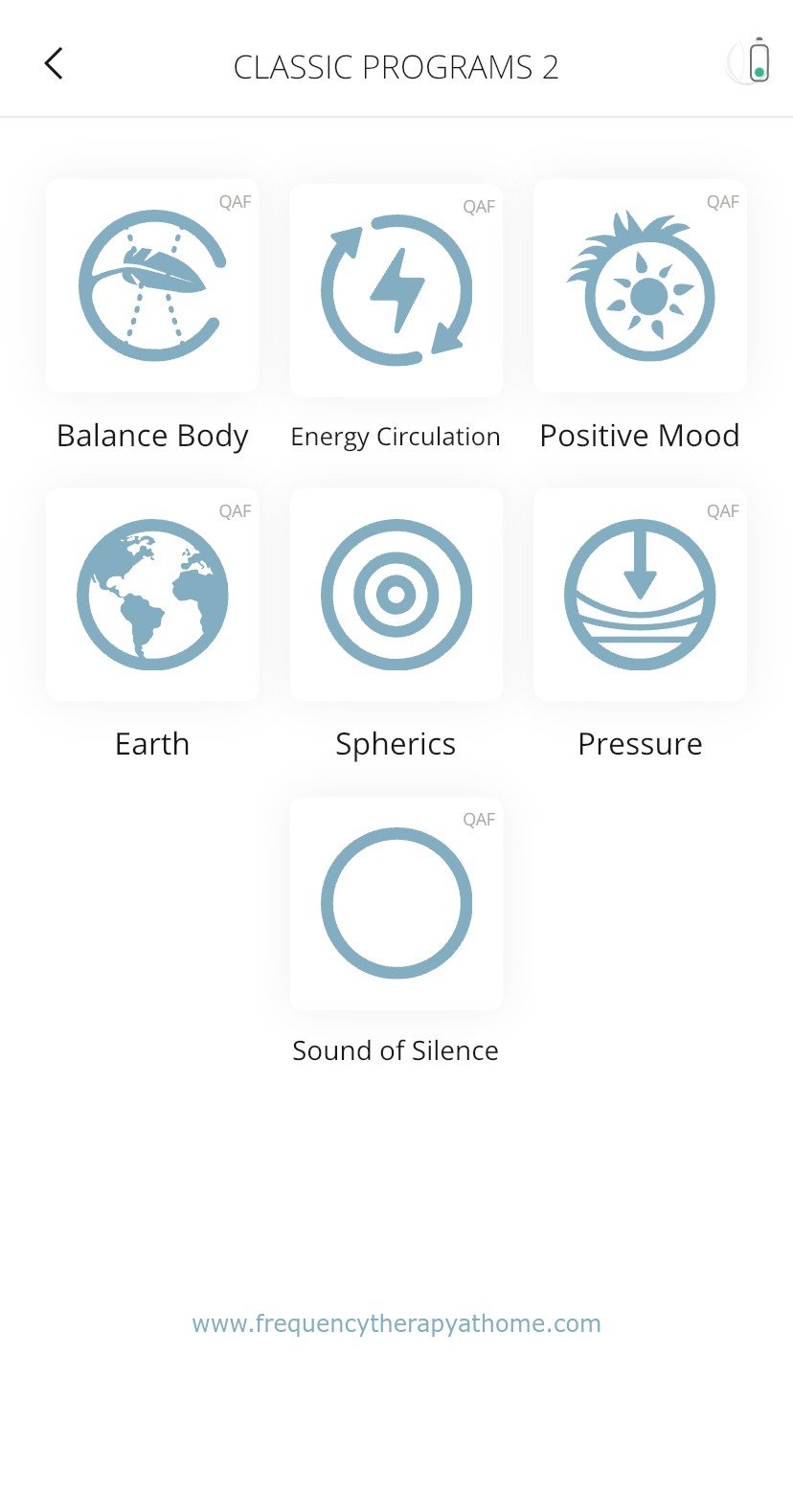Go back with the top-left arrow
This screenshot has height=1512, width=793.
tap(54, 64)
